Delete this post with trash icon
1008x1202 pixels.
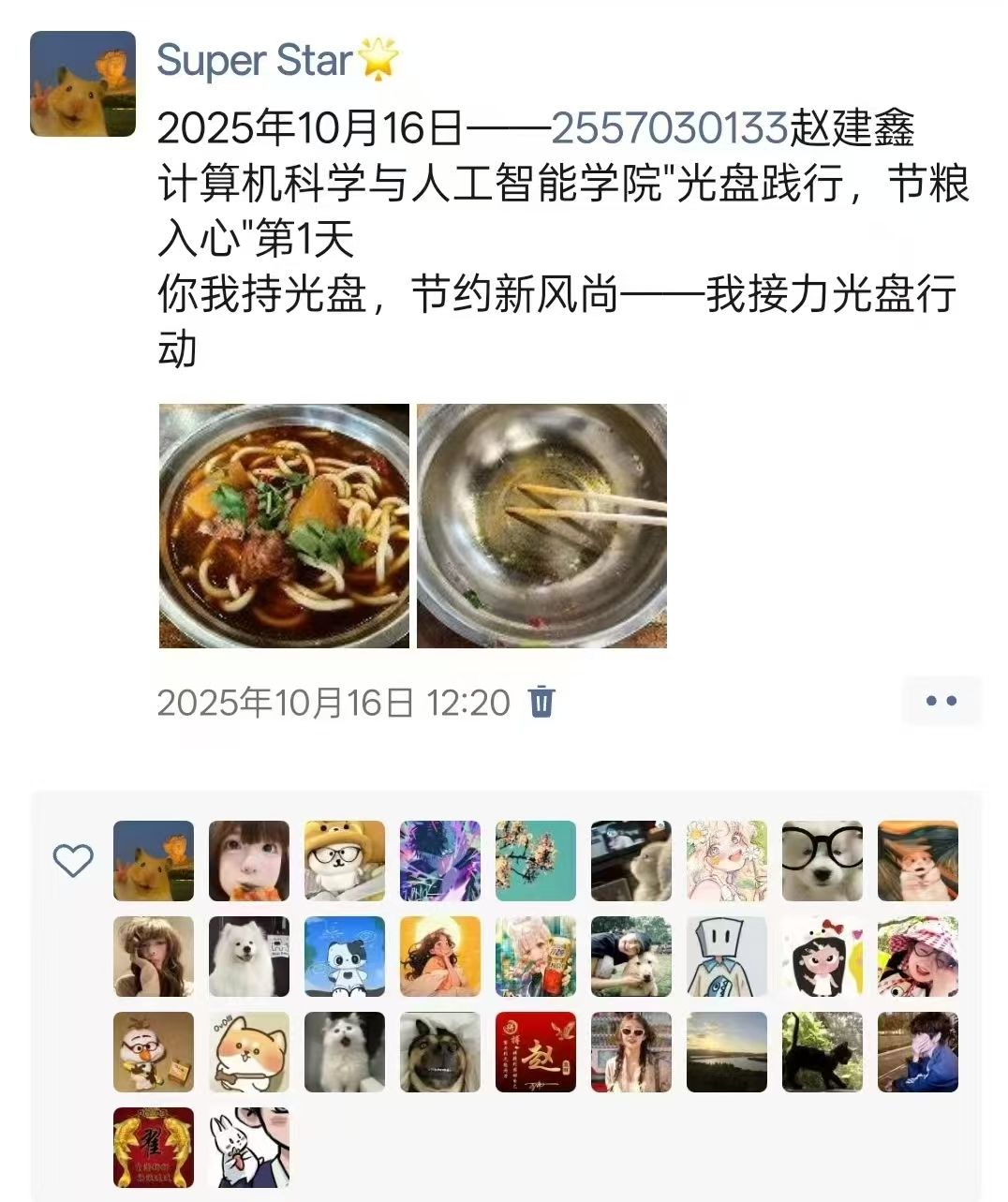(x=542, y=701)
